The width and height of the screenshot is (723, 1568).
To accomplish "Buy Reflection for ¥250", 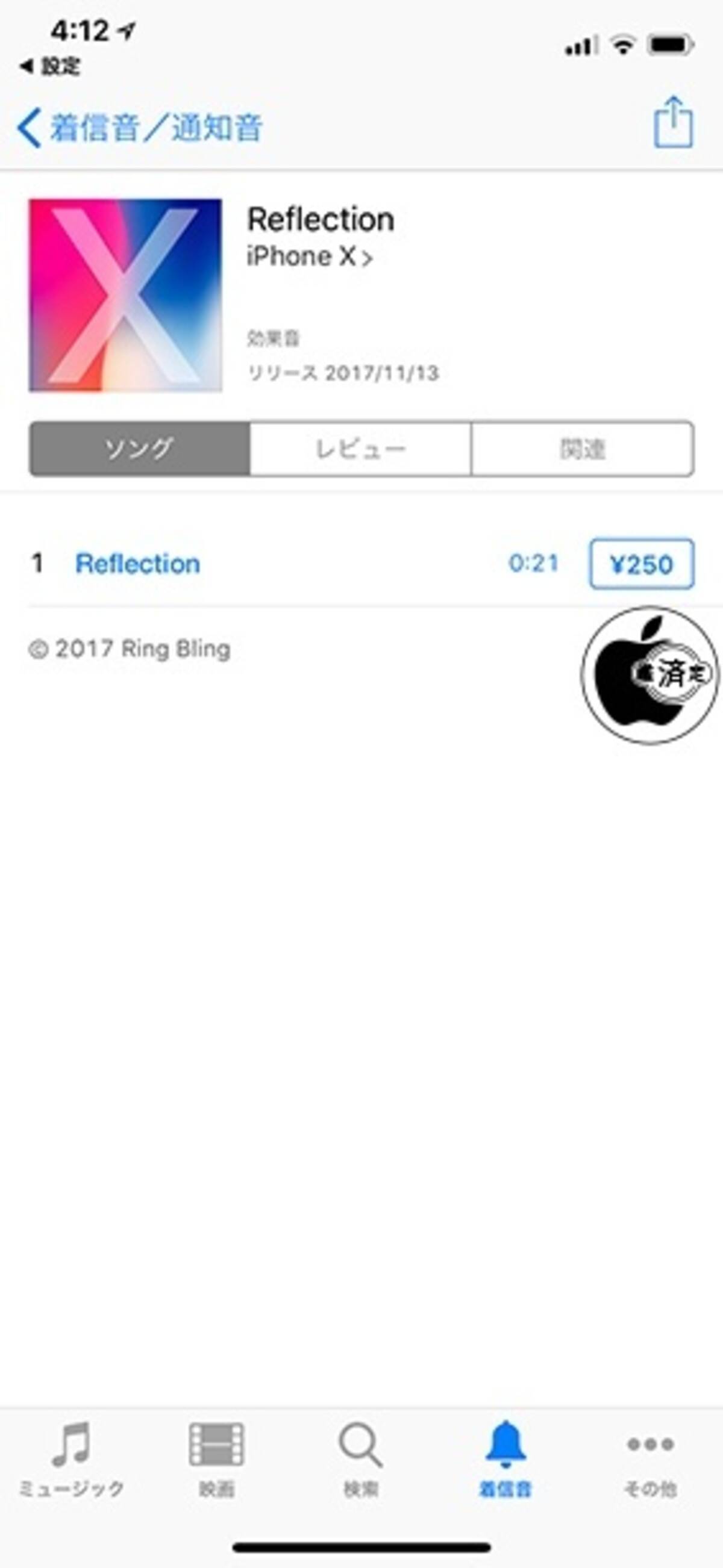I will pos(641,564).
